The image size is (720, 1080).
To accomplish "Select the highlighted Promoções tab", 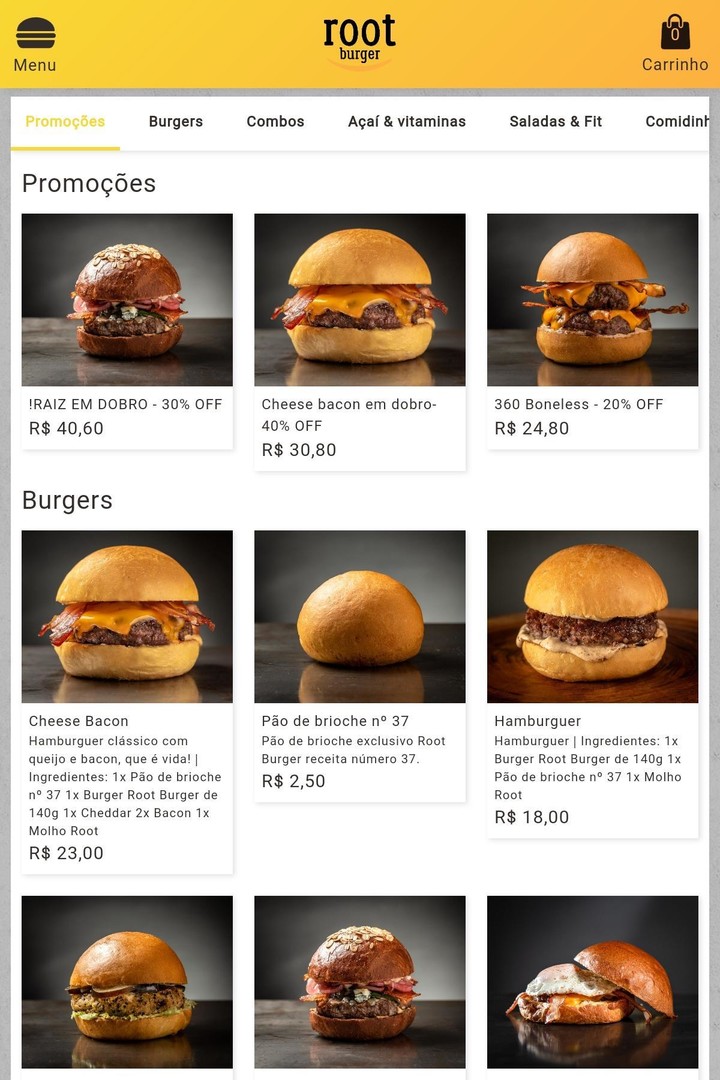I will click(64, 121).
